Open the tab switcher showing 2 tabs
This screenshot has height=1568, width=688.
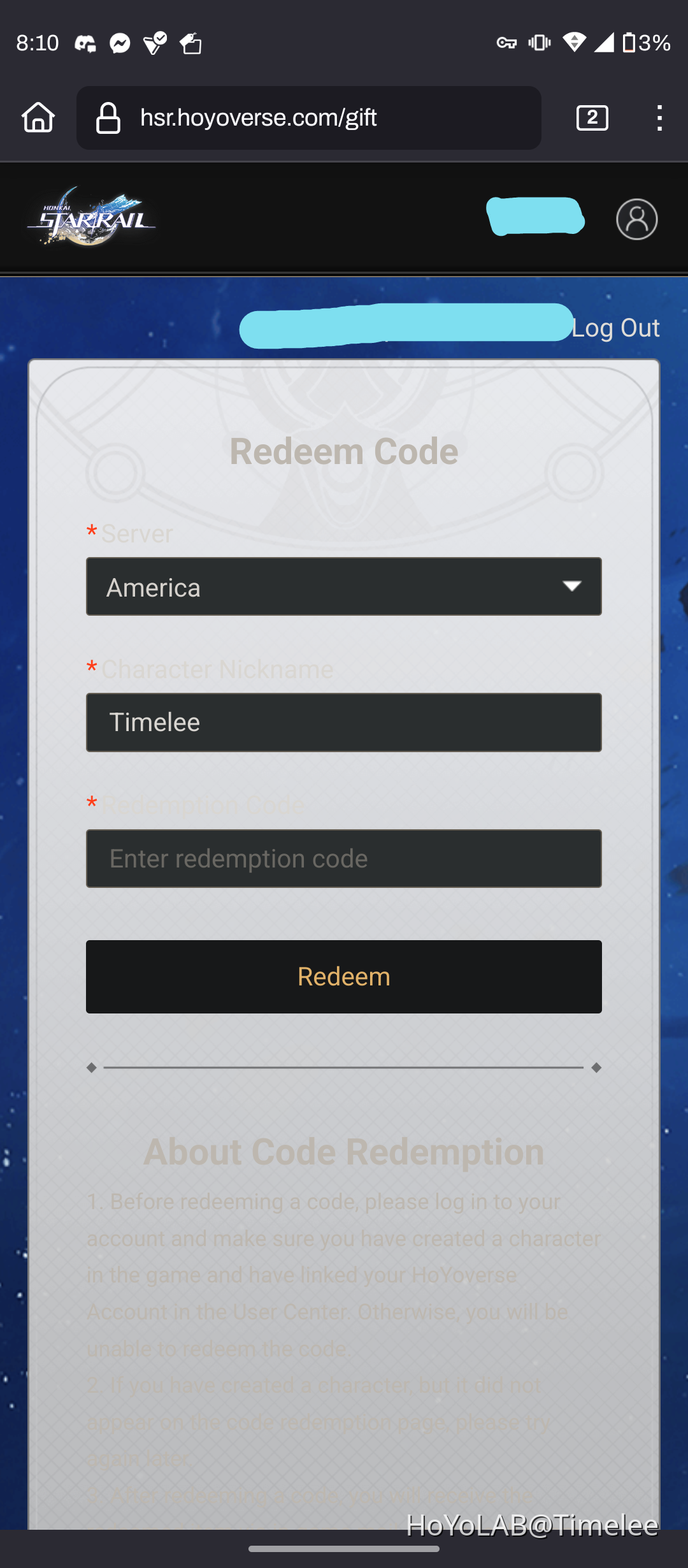click(592, 118)
